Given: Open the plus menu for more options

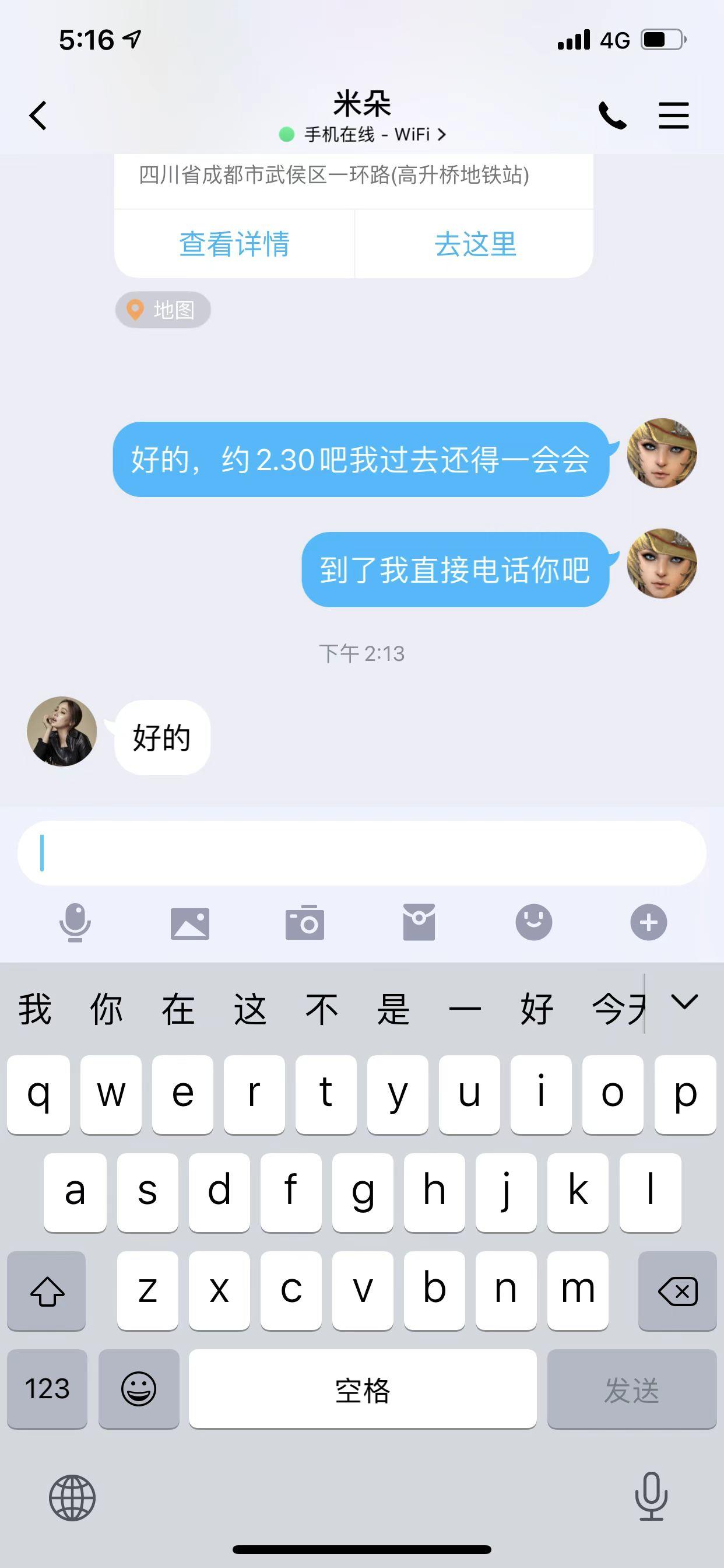Looking at the screenshot, I should (648, 923).
